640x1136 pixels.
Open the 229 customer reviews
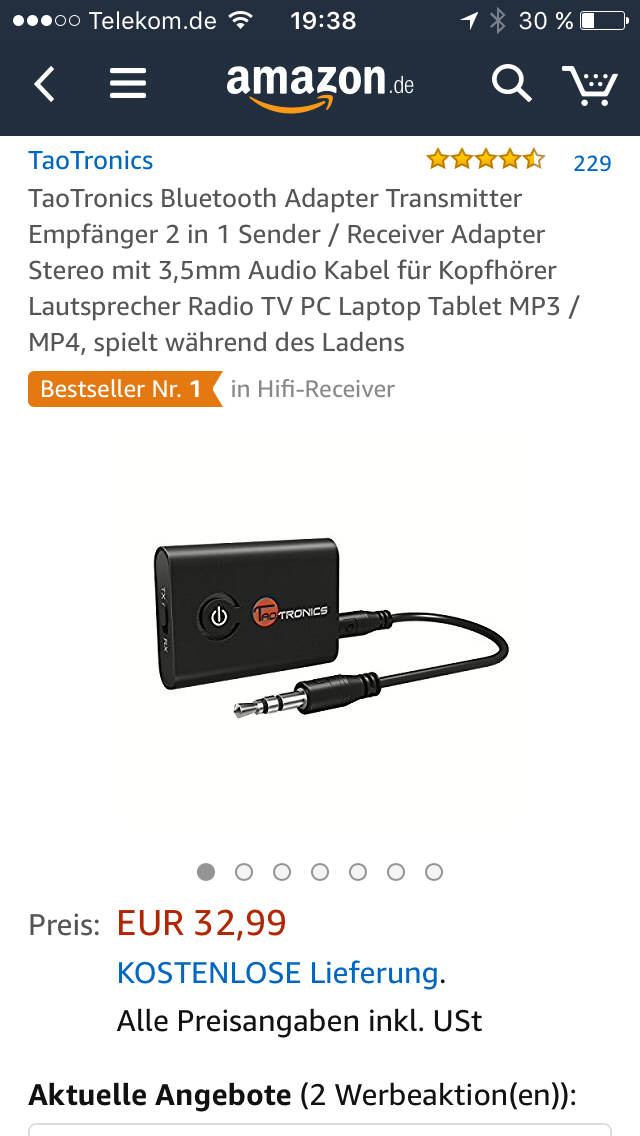[592, 163]
